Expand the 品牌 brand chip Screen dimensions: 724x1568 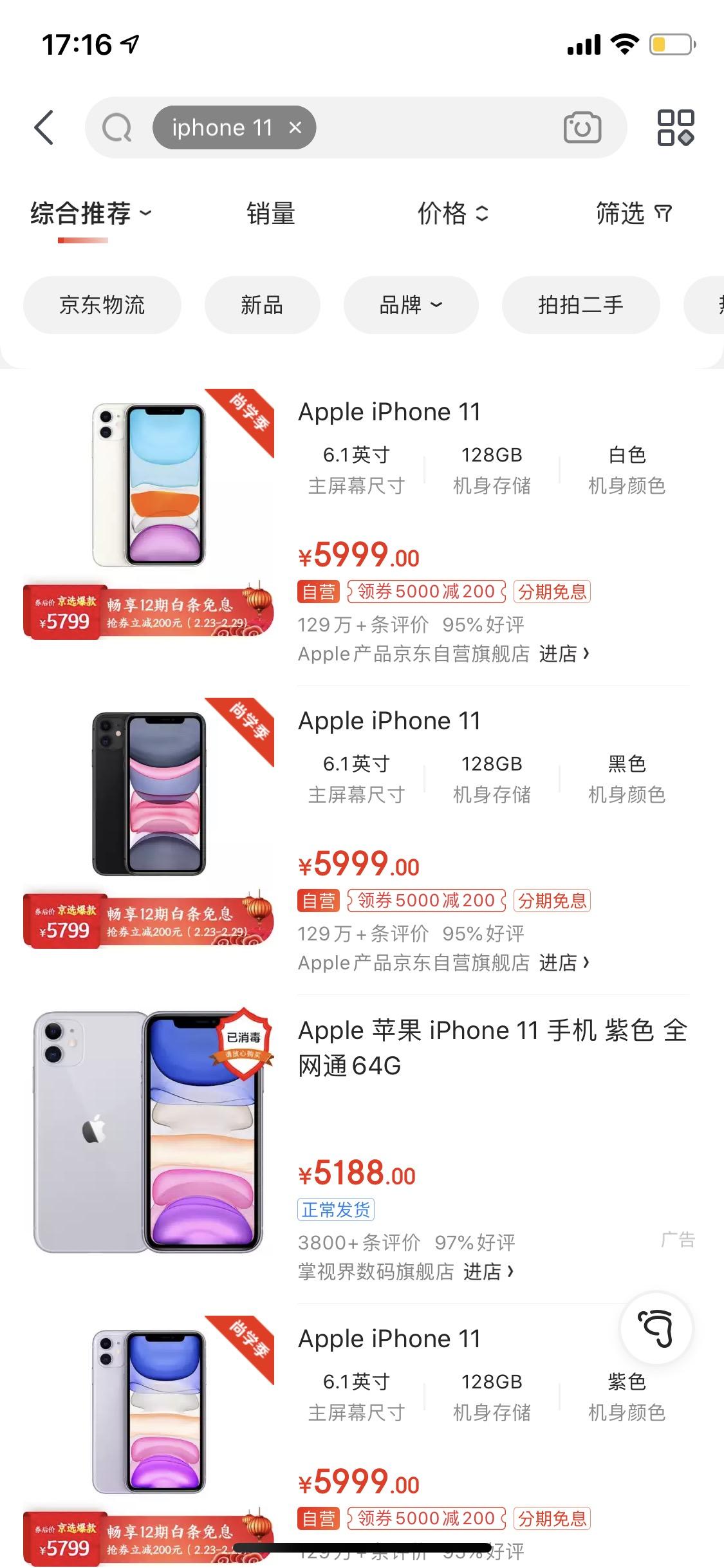tap(411, 305)
